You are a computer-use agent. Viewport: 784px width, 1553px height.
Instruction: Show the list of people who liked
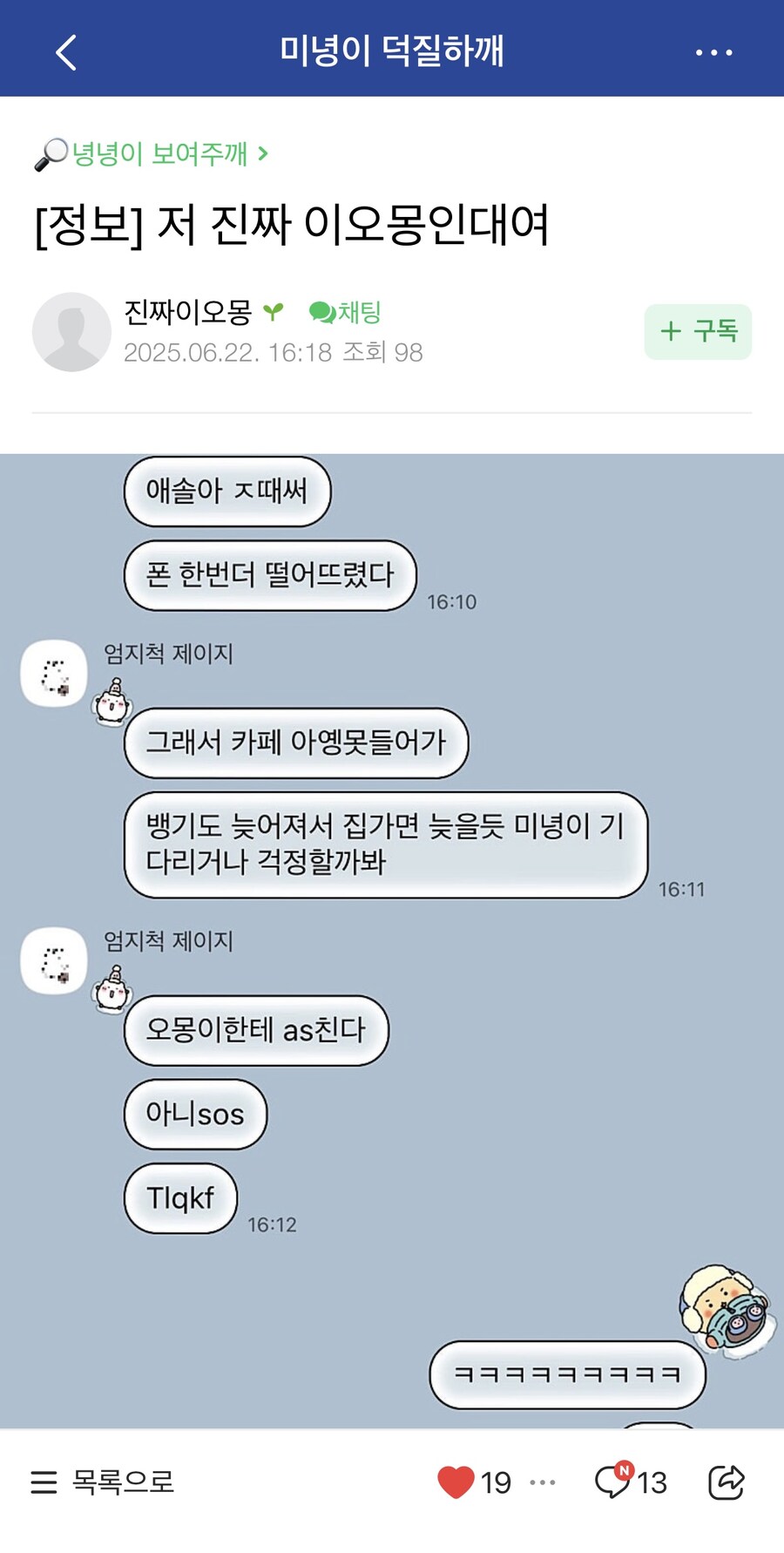542,1482
